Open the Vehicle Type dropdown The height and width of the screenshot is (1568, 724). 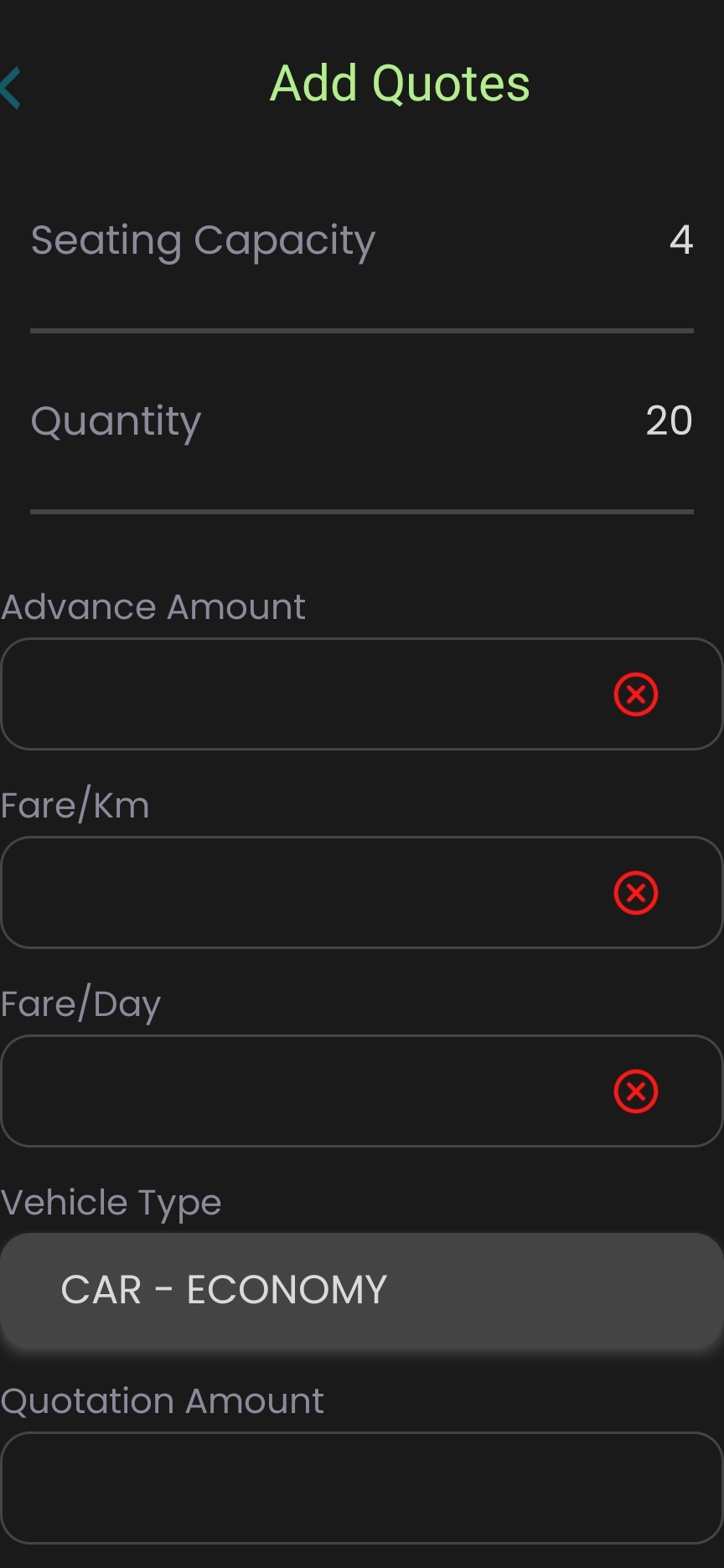click(x=362, y=1290)
